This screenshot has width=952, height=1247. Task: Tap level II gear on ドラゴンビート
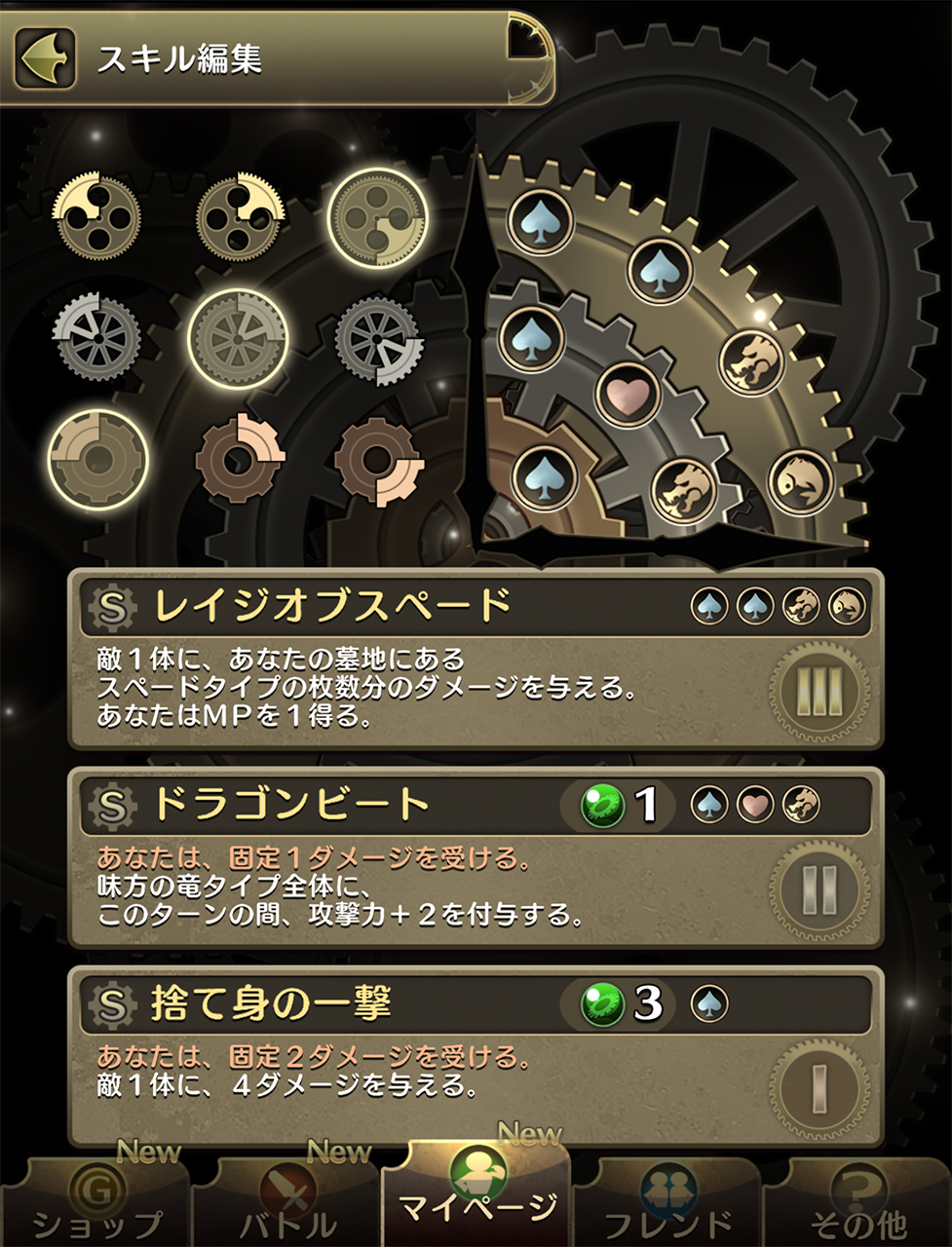819,891
